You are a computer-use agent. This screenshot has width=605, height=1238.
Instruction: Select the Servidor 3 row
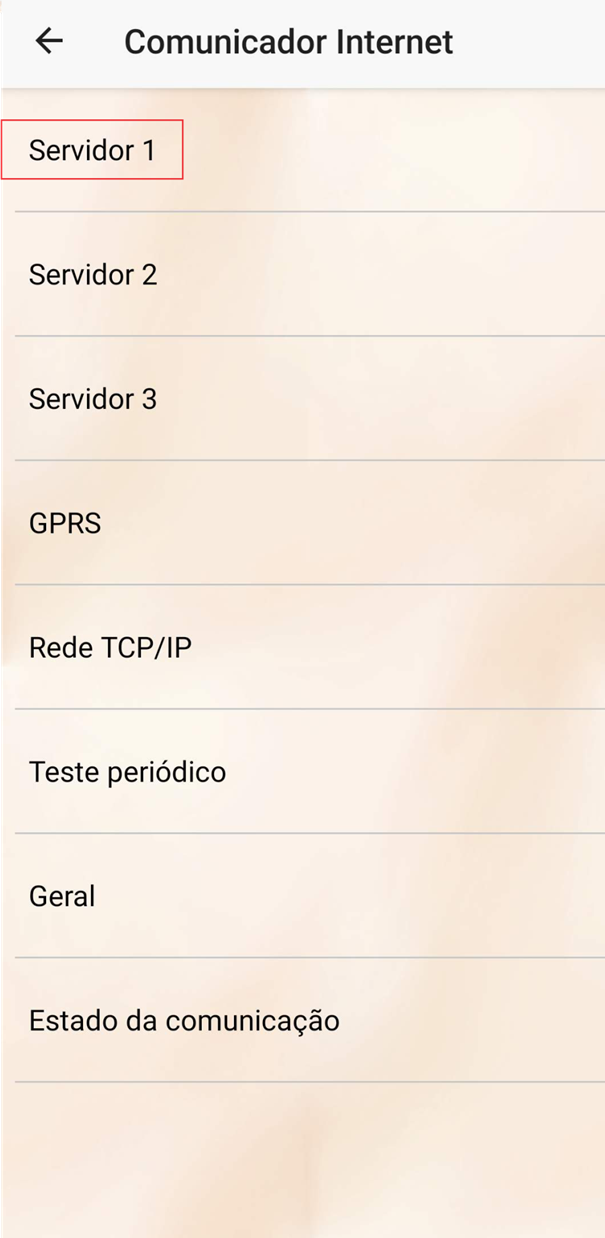[302, 398]
